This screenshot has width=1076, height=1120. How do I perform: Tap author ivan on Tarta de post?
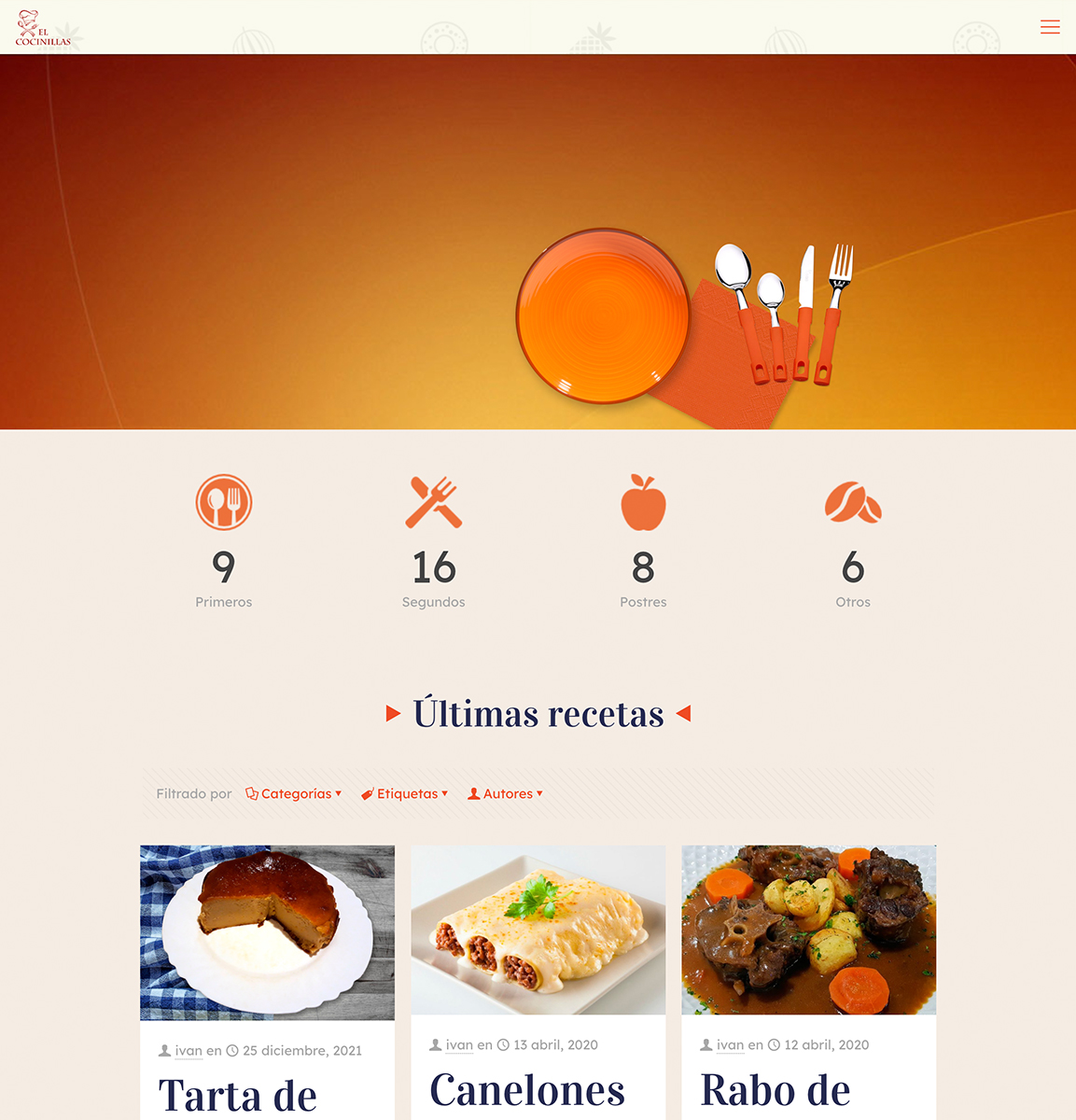tap(189, 1051)
